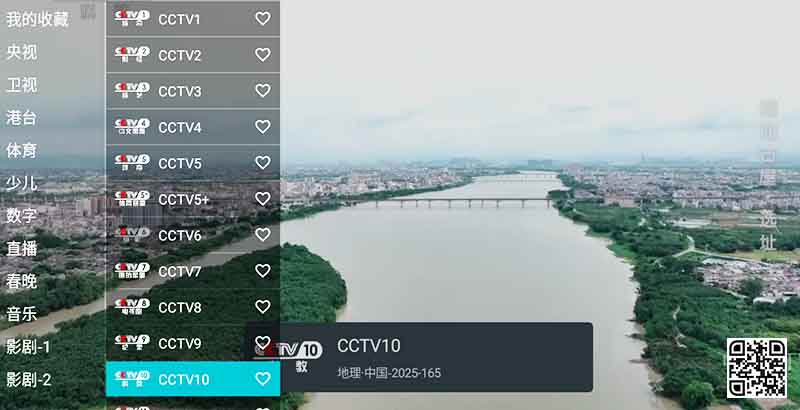Select the 少儿 category
This screenshot has height=410, width=800.
[x=22, y=183]
